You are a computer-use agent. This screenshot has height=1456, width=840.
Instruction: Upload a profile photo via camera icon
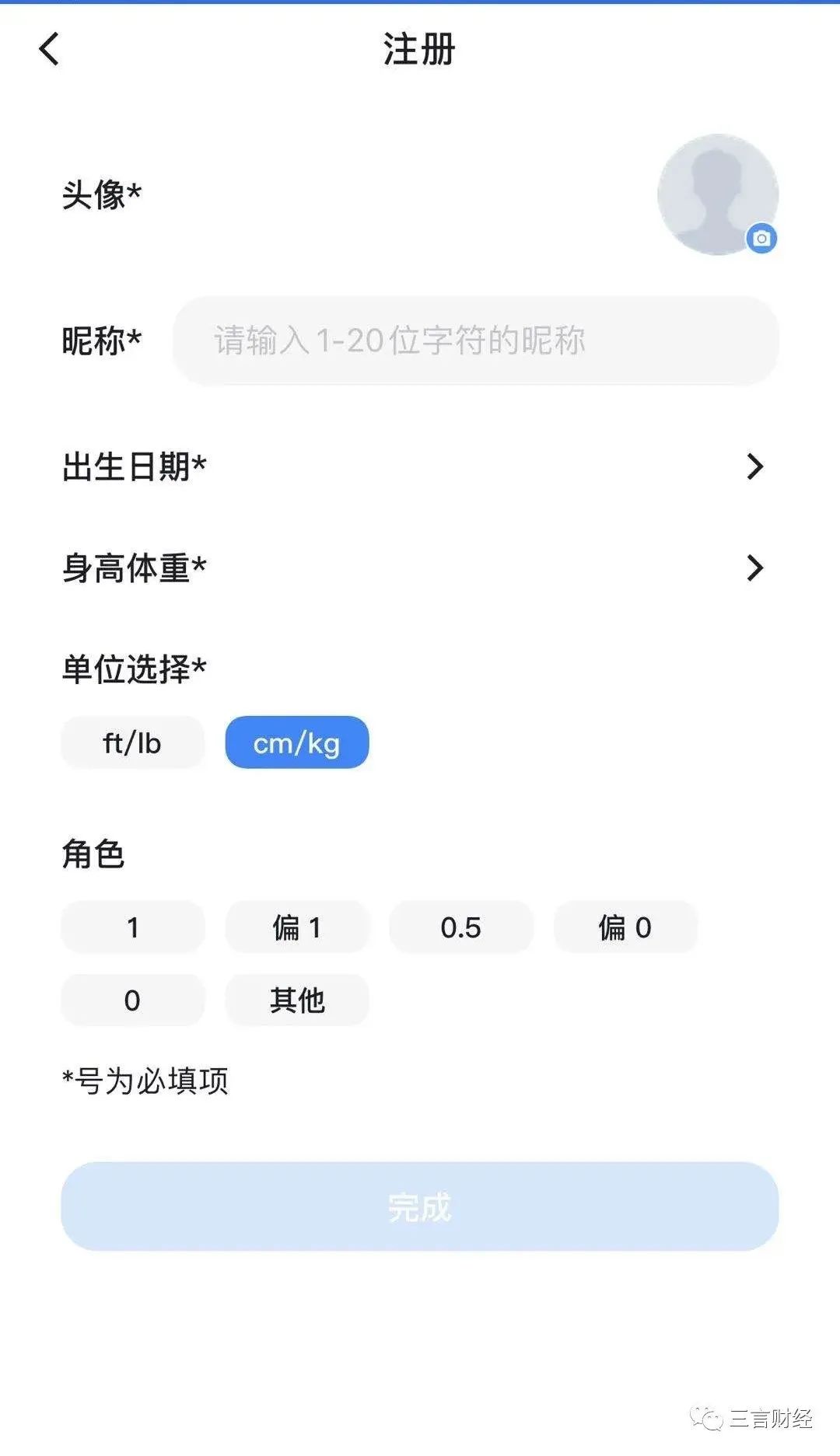click(x=761, y=239)
